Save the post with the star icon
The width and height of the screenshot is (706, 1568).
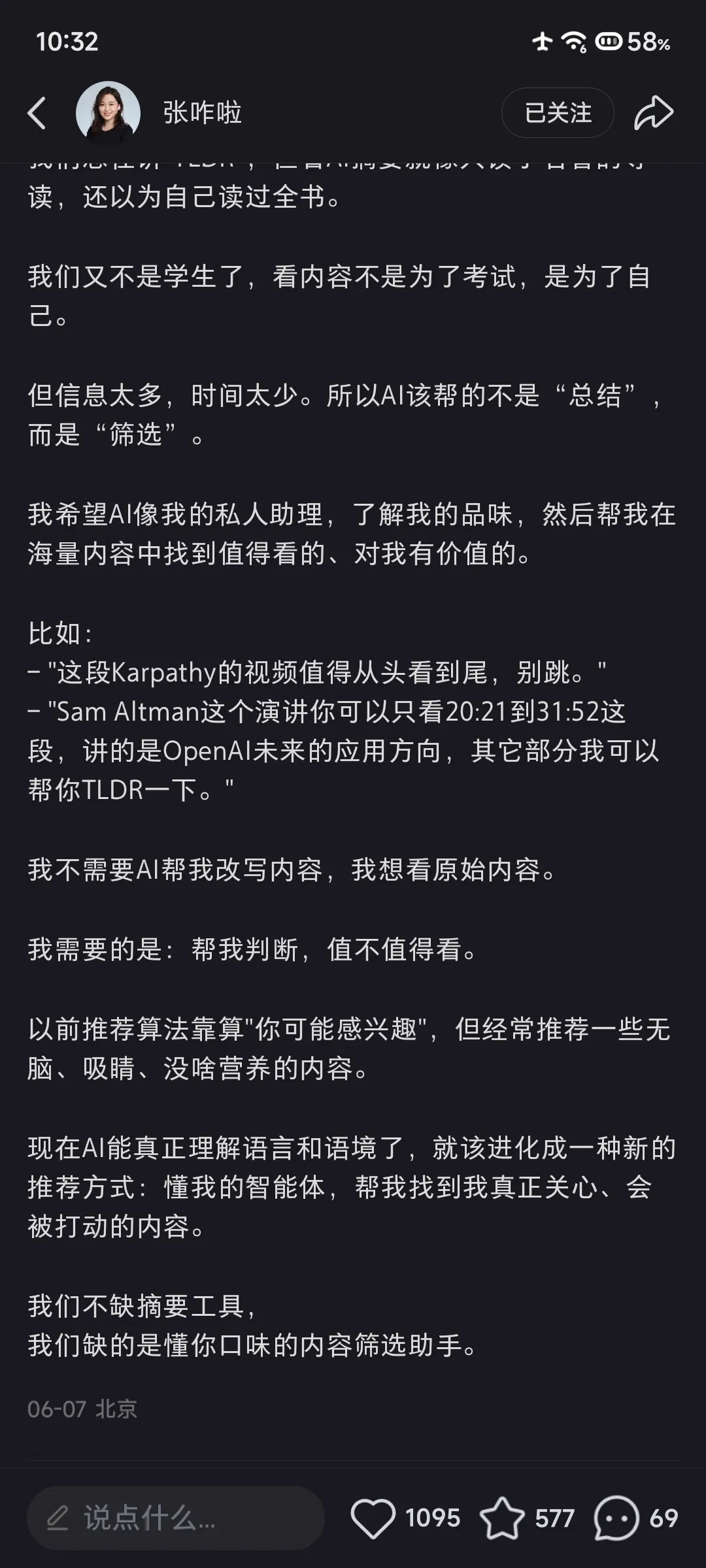coord(502,1518)
